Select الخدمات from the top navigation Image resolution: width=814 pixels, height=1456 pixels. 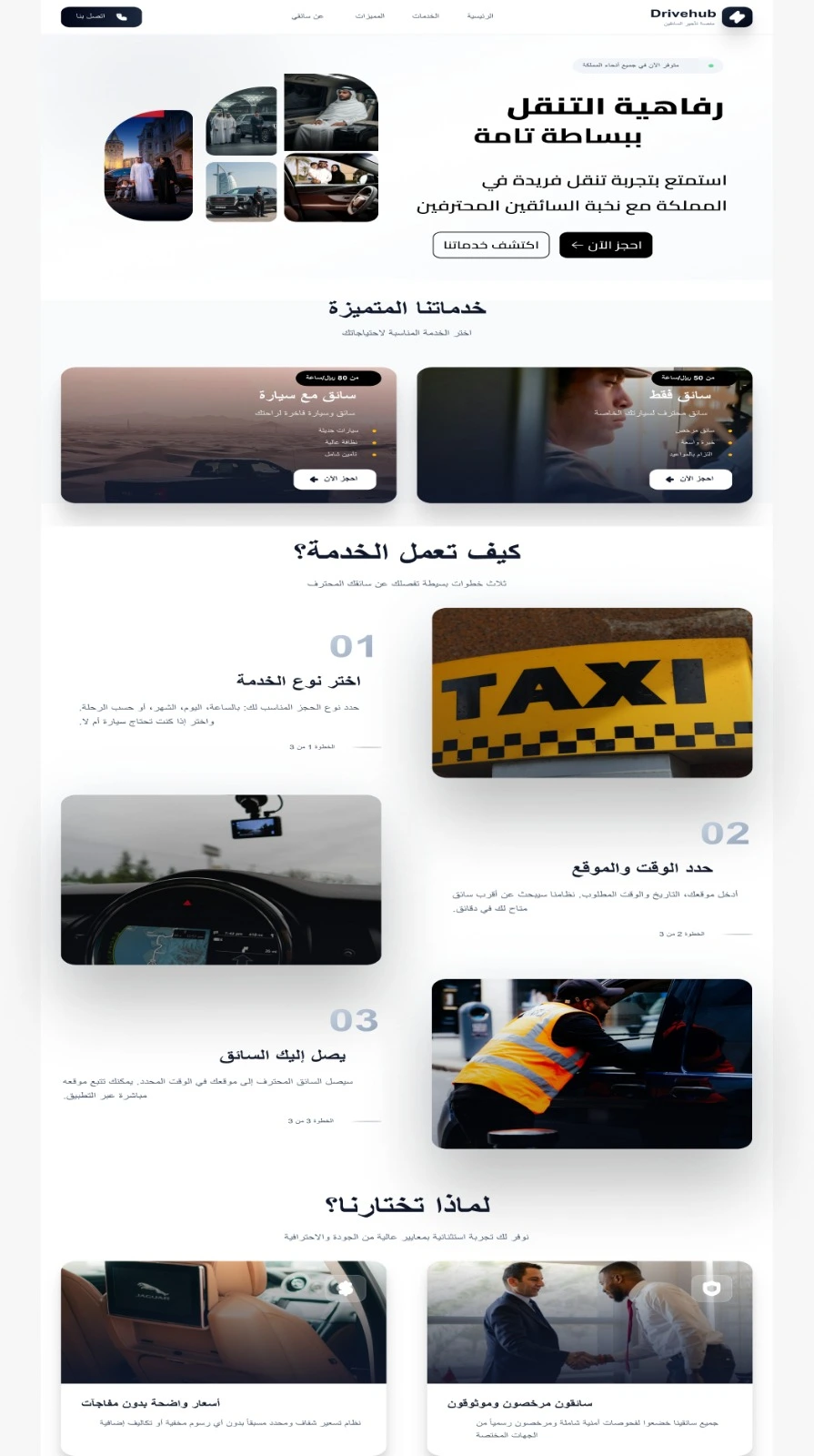tap(426, 15)
